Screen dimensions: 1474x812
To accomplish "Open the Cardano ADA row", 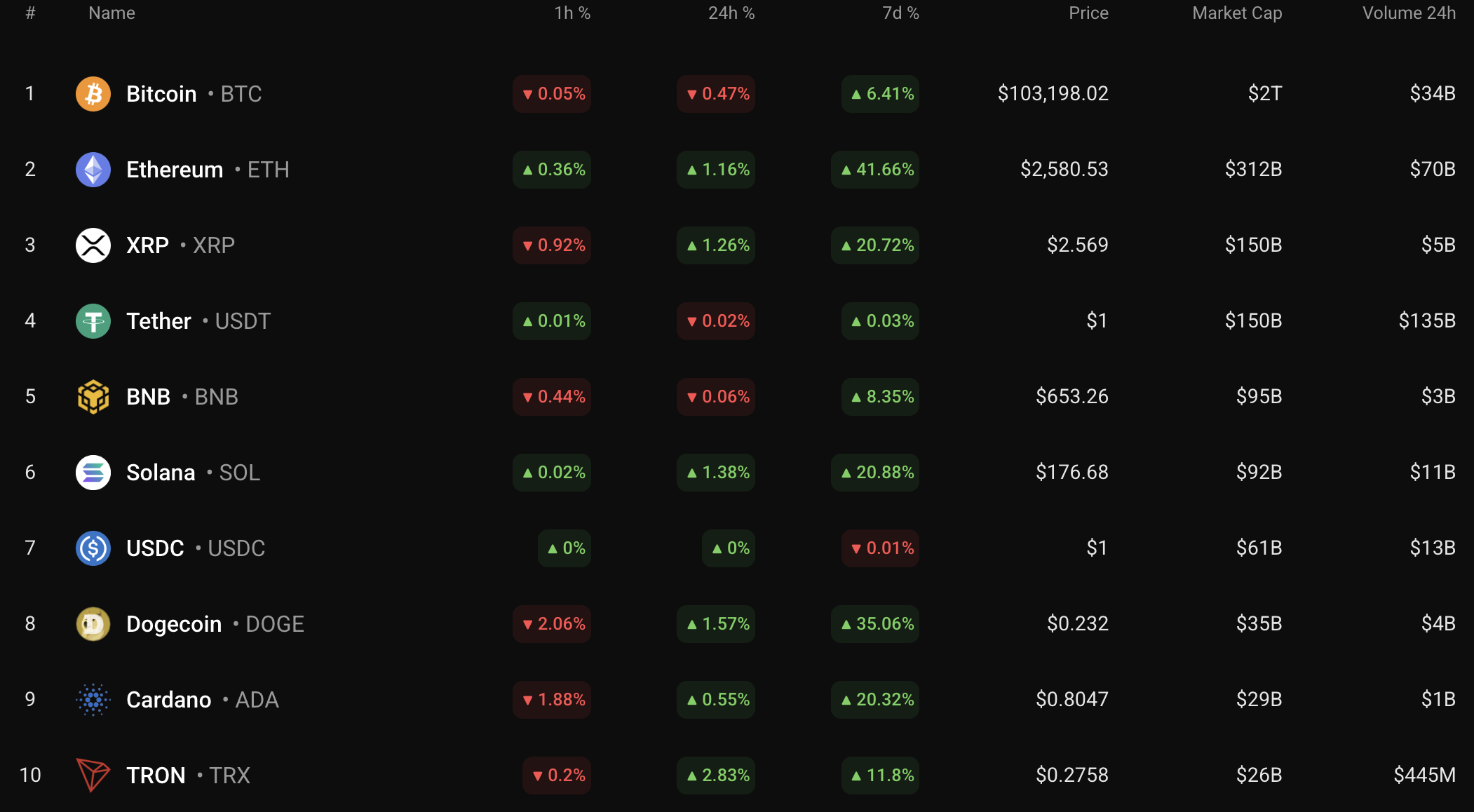I will [168, 700].
